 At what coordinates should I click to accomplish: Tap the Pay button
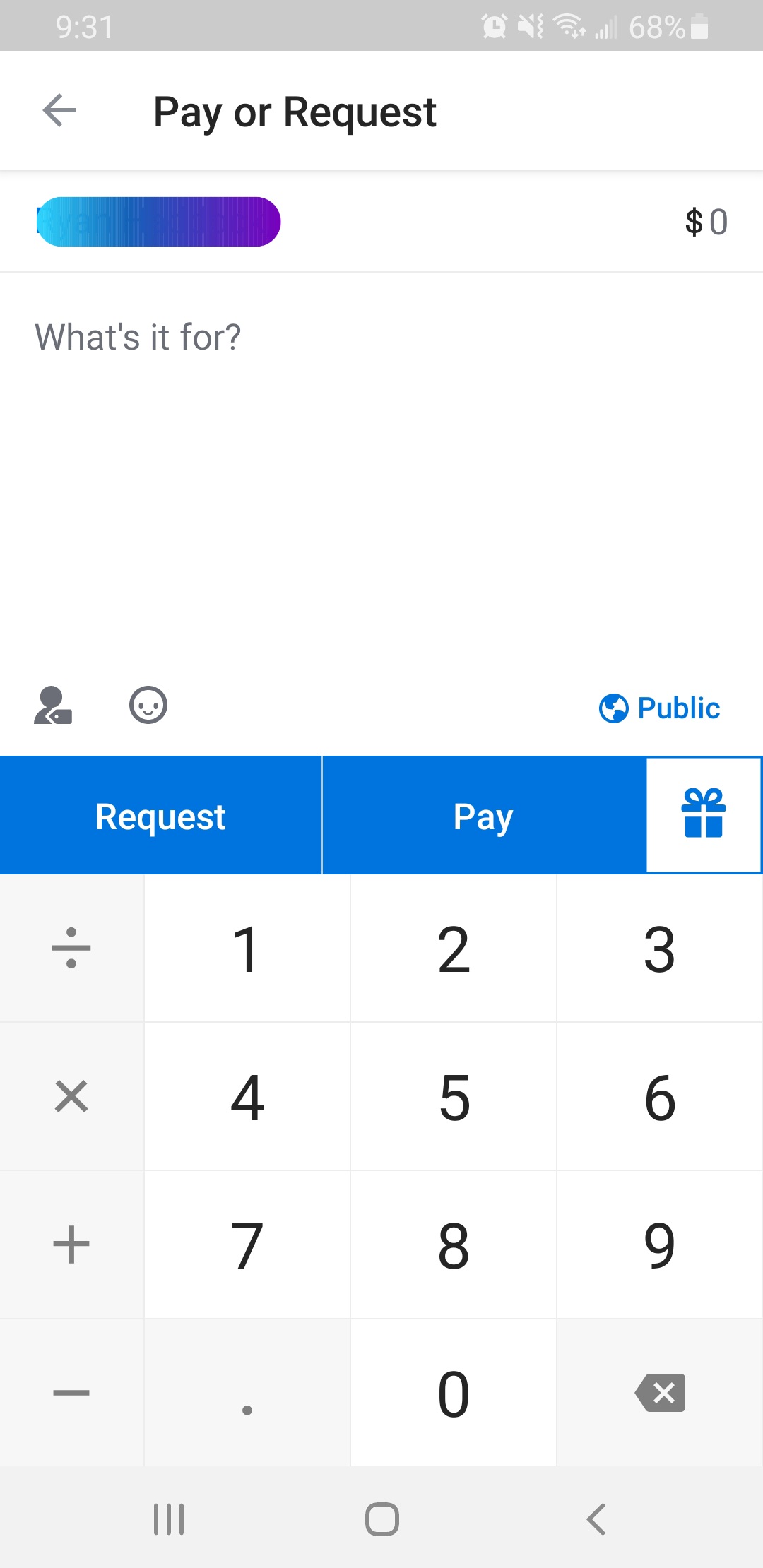pos(483,816)
